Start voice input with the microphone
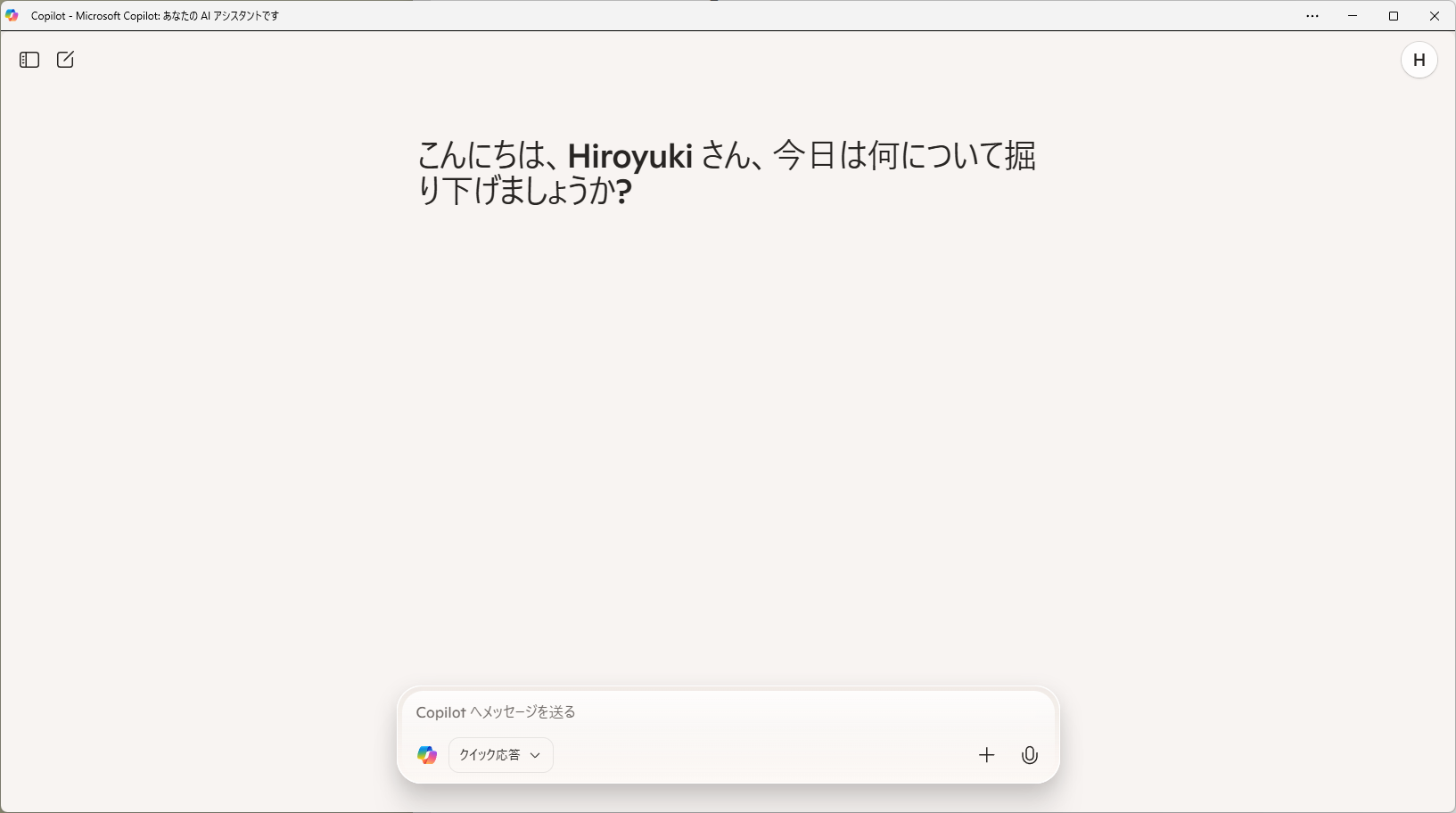The width and height of the screenshot is (1456, 813). click(x=1029, y=755)
